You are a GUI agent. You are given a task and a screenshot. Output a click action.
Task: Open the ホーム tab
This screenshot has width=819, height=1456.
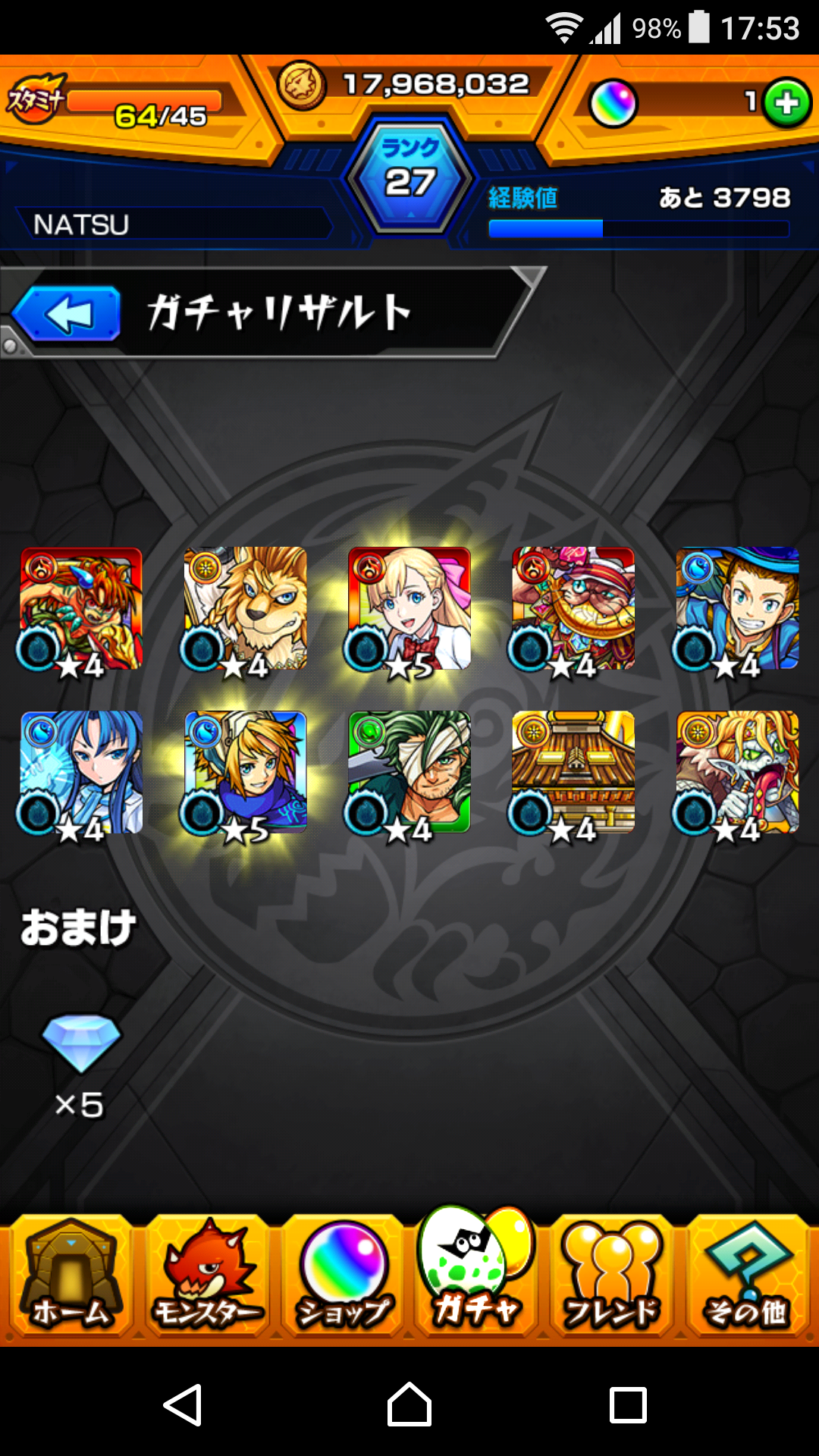(71, 1276)
